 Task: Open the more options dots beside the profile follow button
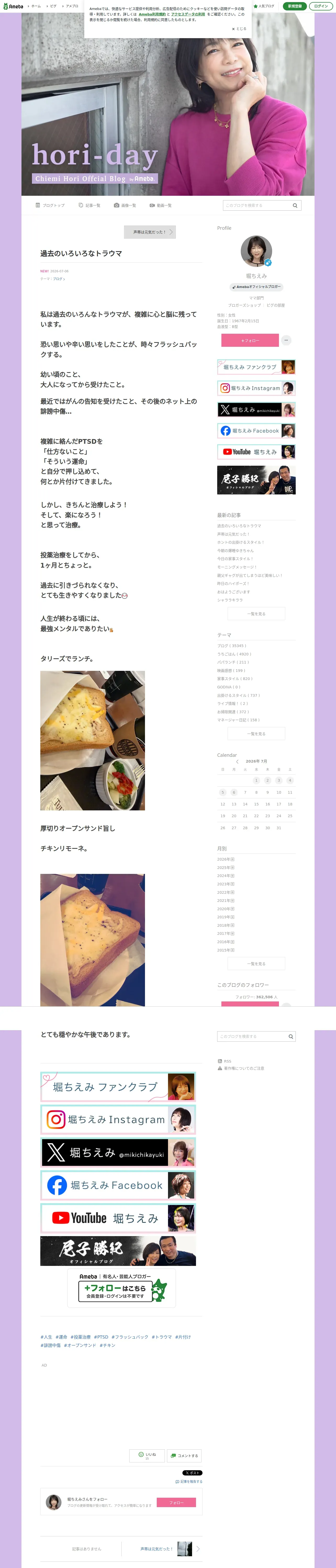286,340
